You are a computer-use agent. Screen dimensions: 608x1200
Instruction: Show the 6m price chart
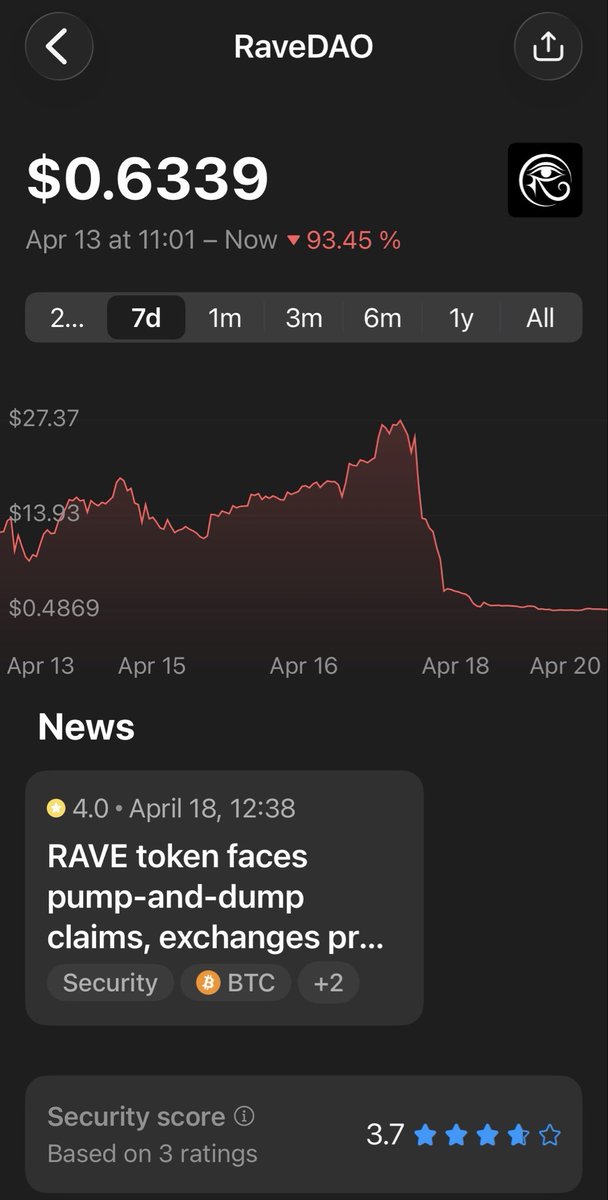click(x=382, y=318)
